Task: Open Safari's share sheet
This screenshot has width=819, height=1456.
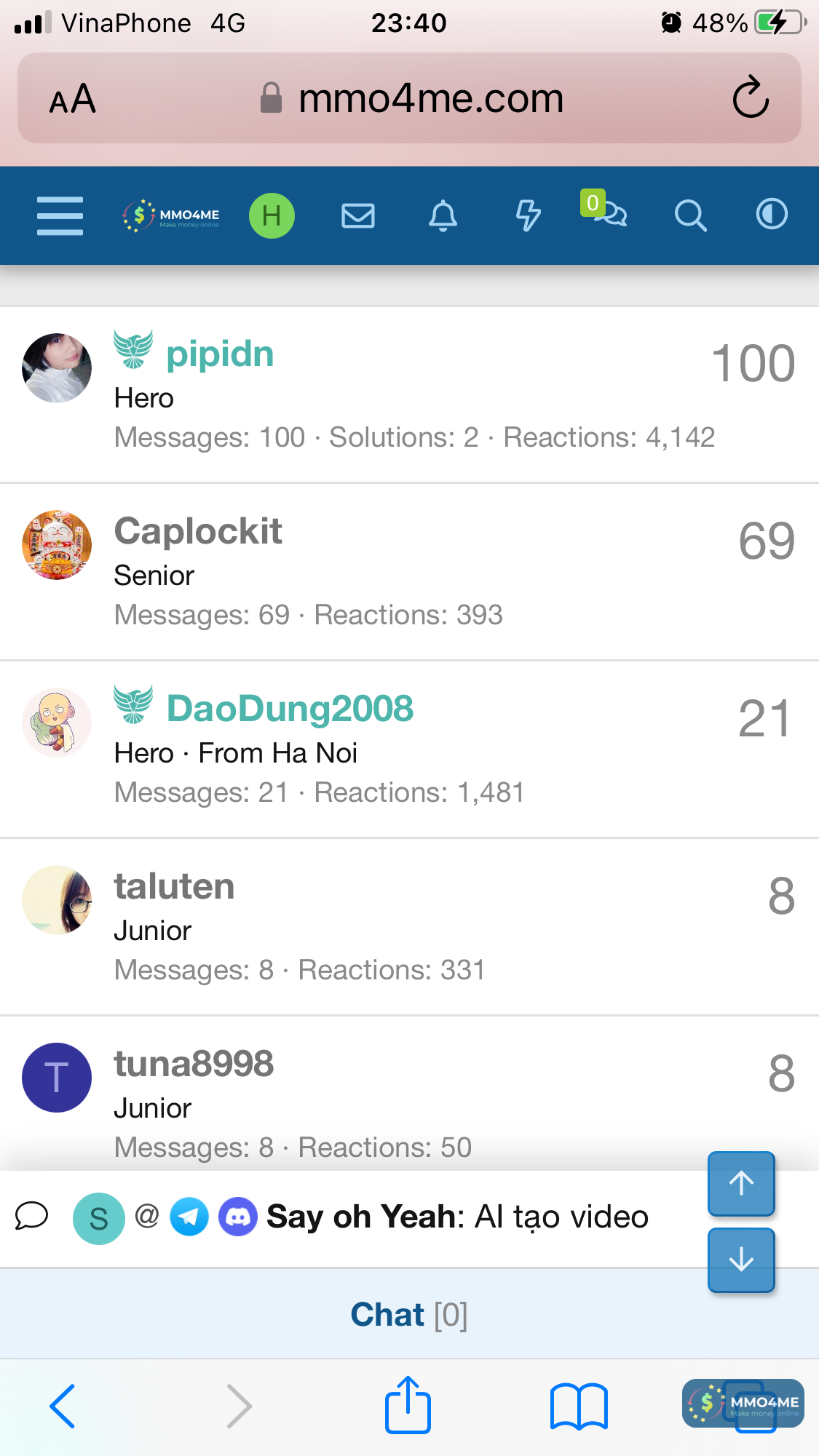Action: (408, 1405)
